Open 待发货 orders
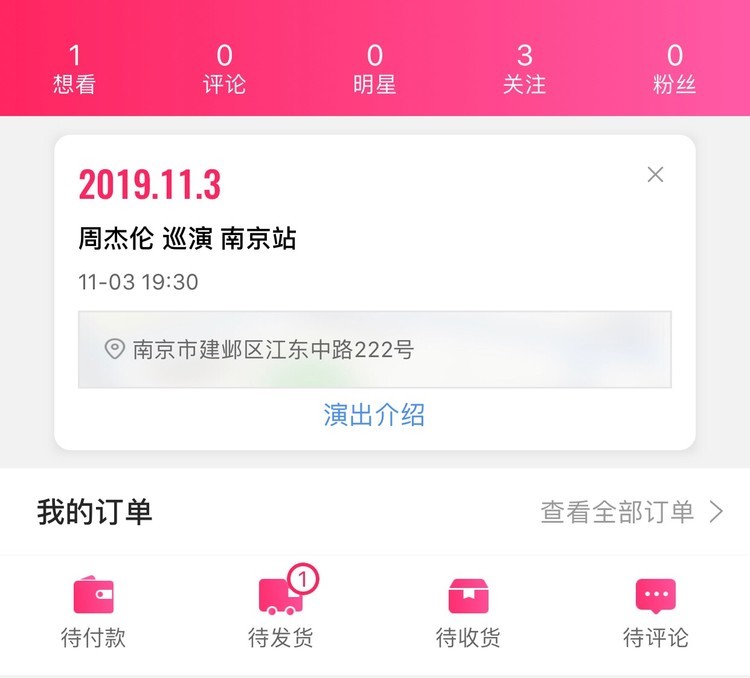This screenshot has width=750, height=678. pyautogui.click(x=280, y=612)
